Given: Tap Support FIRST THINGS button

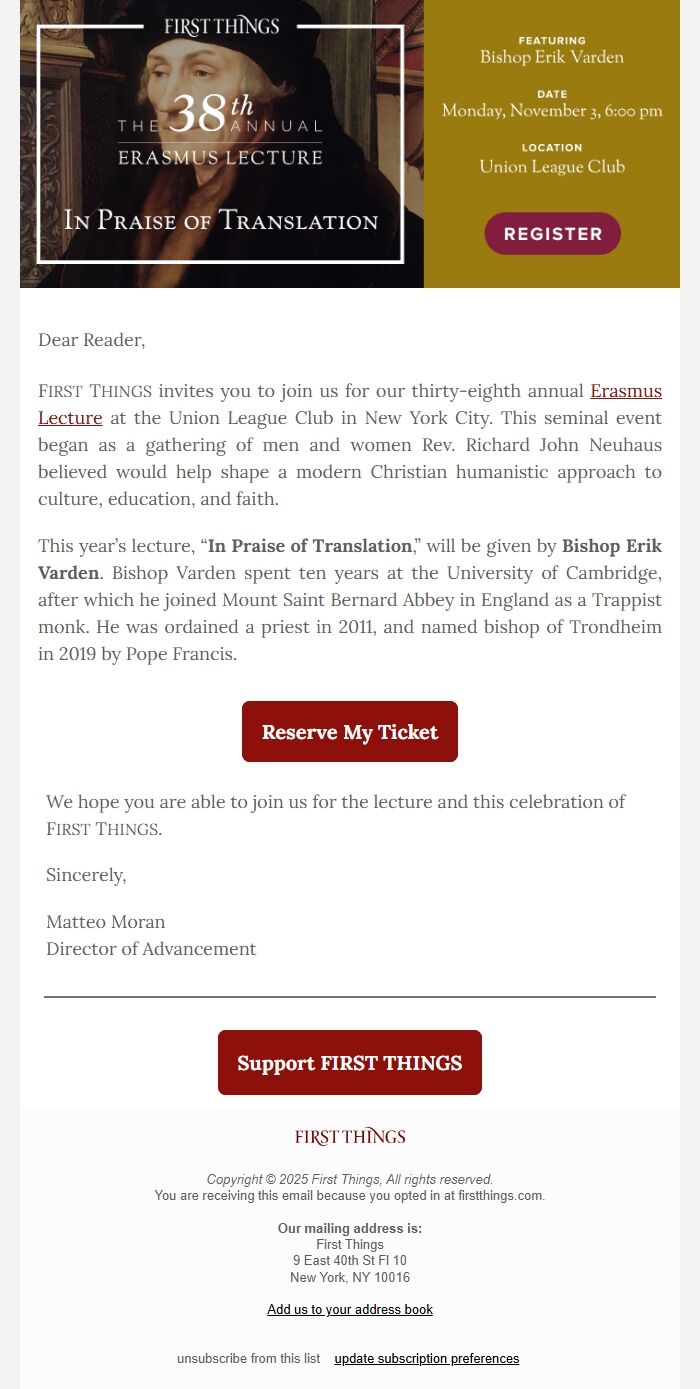Looking at the screenshot, I should click(350, 1063).
